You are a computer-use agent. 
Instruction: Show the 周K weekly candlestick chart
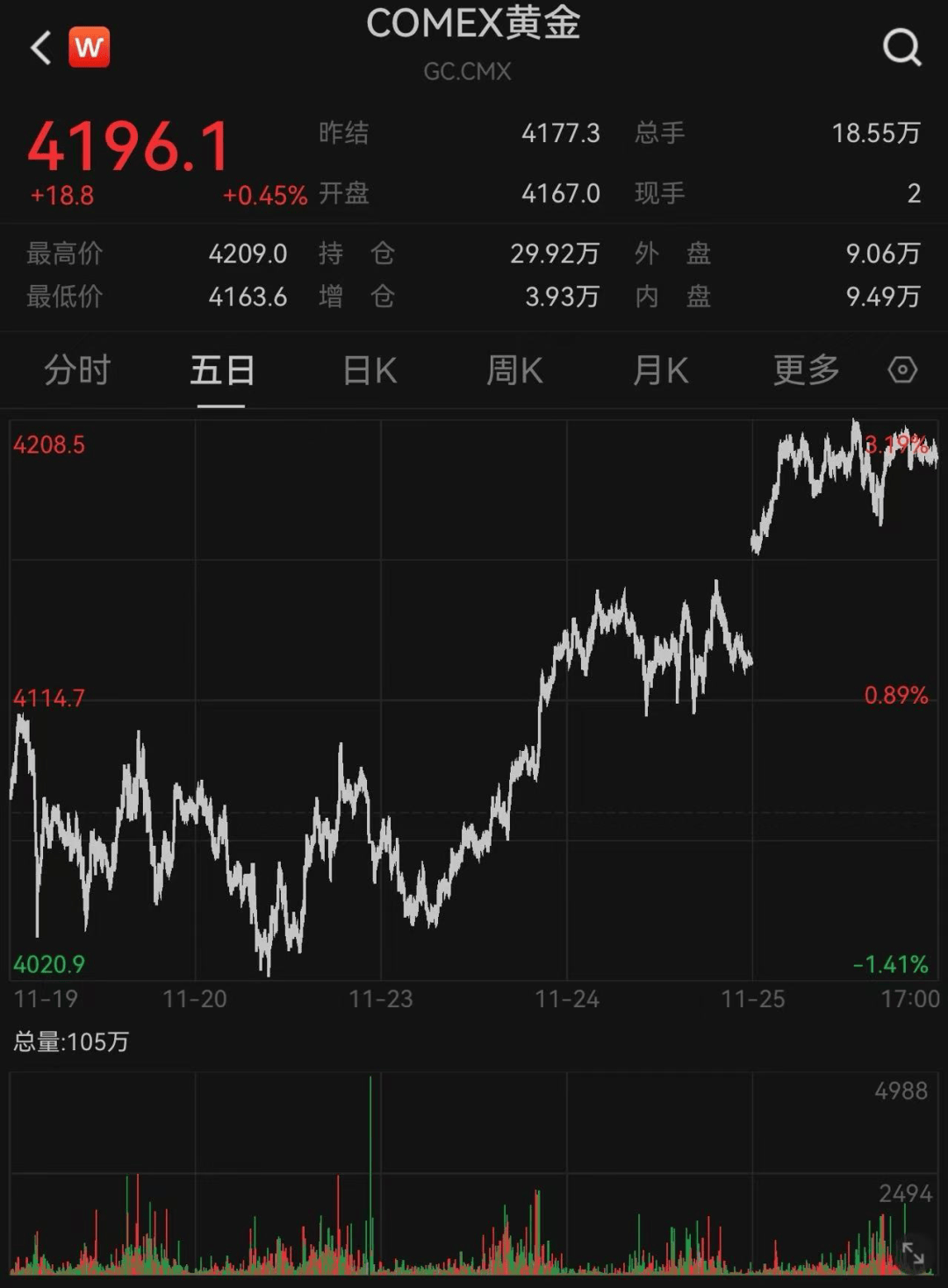(x=514, y=370)
